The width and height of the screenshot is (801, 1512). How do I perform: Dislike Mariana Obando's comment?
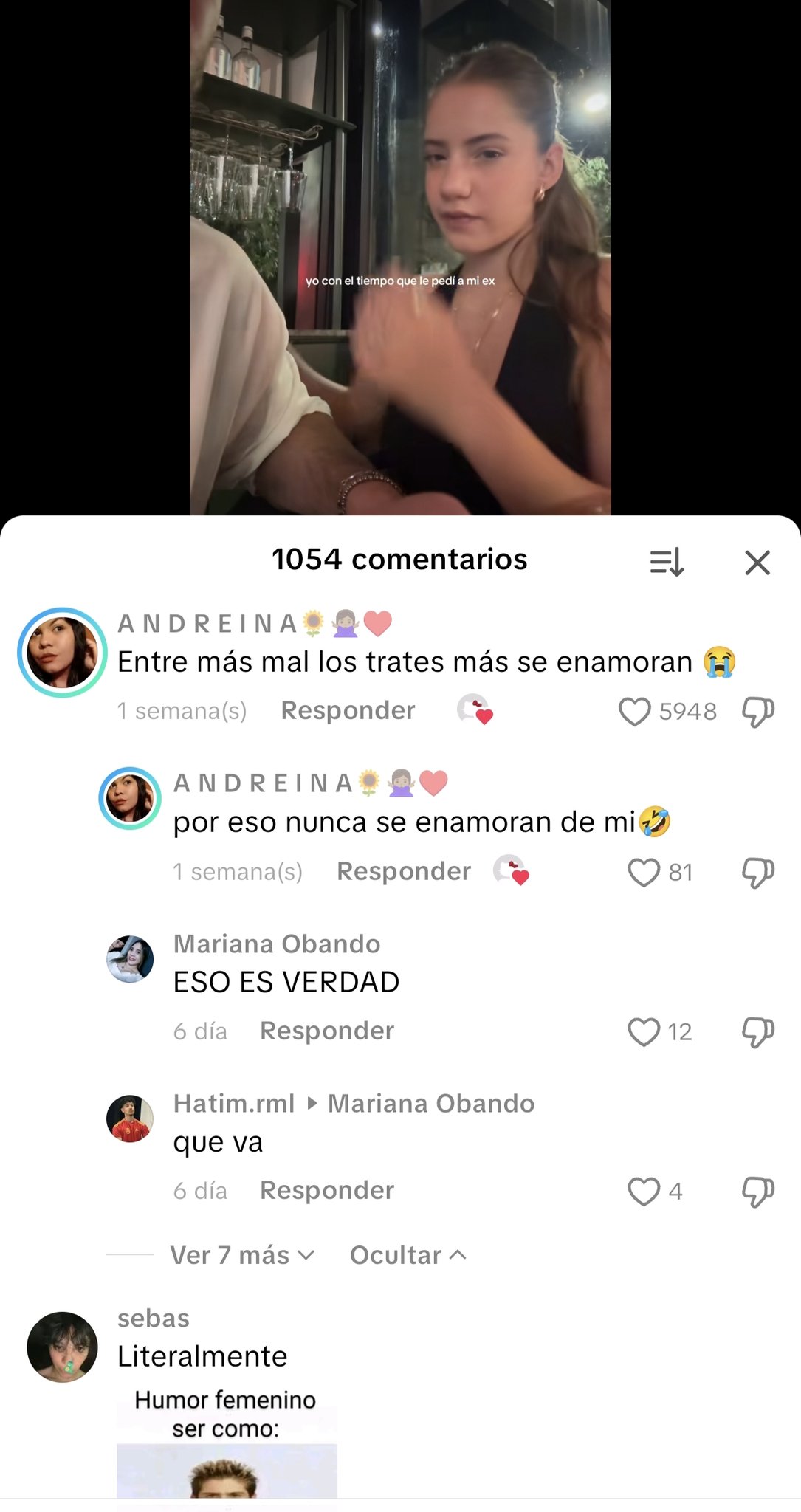(757, 1032)
